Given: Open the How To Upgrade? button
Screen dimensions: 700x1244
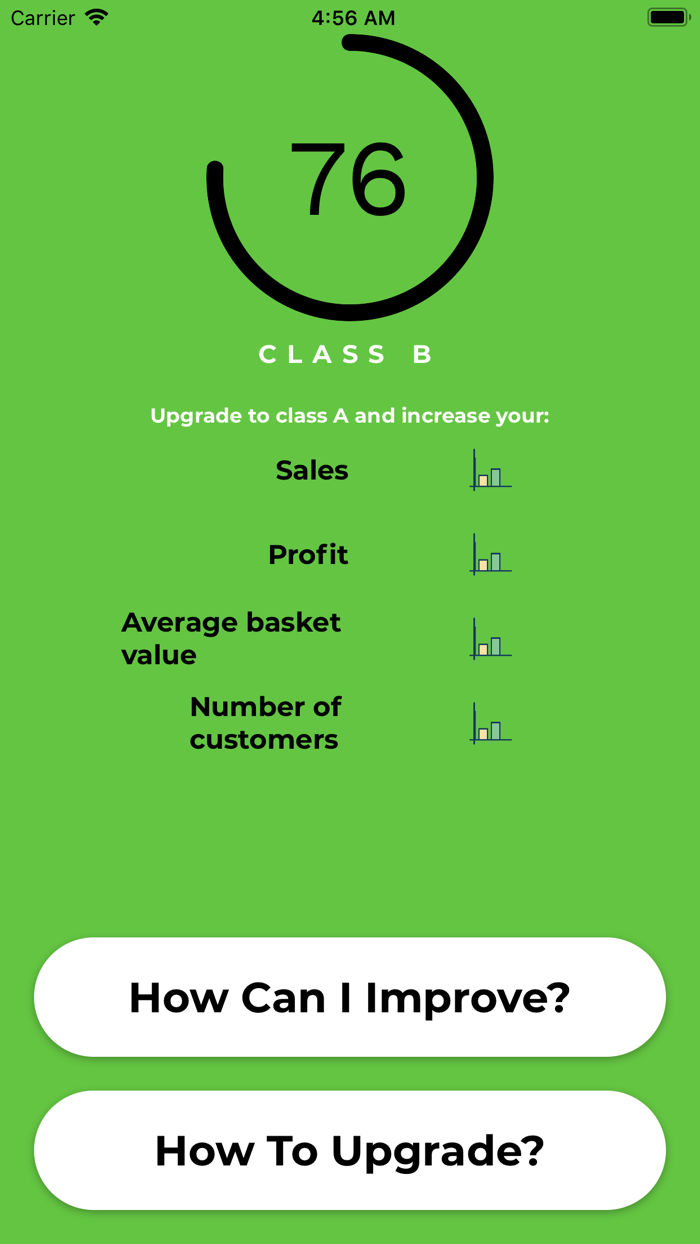Looking at the screenshot, I should (x=350, y=1150).
